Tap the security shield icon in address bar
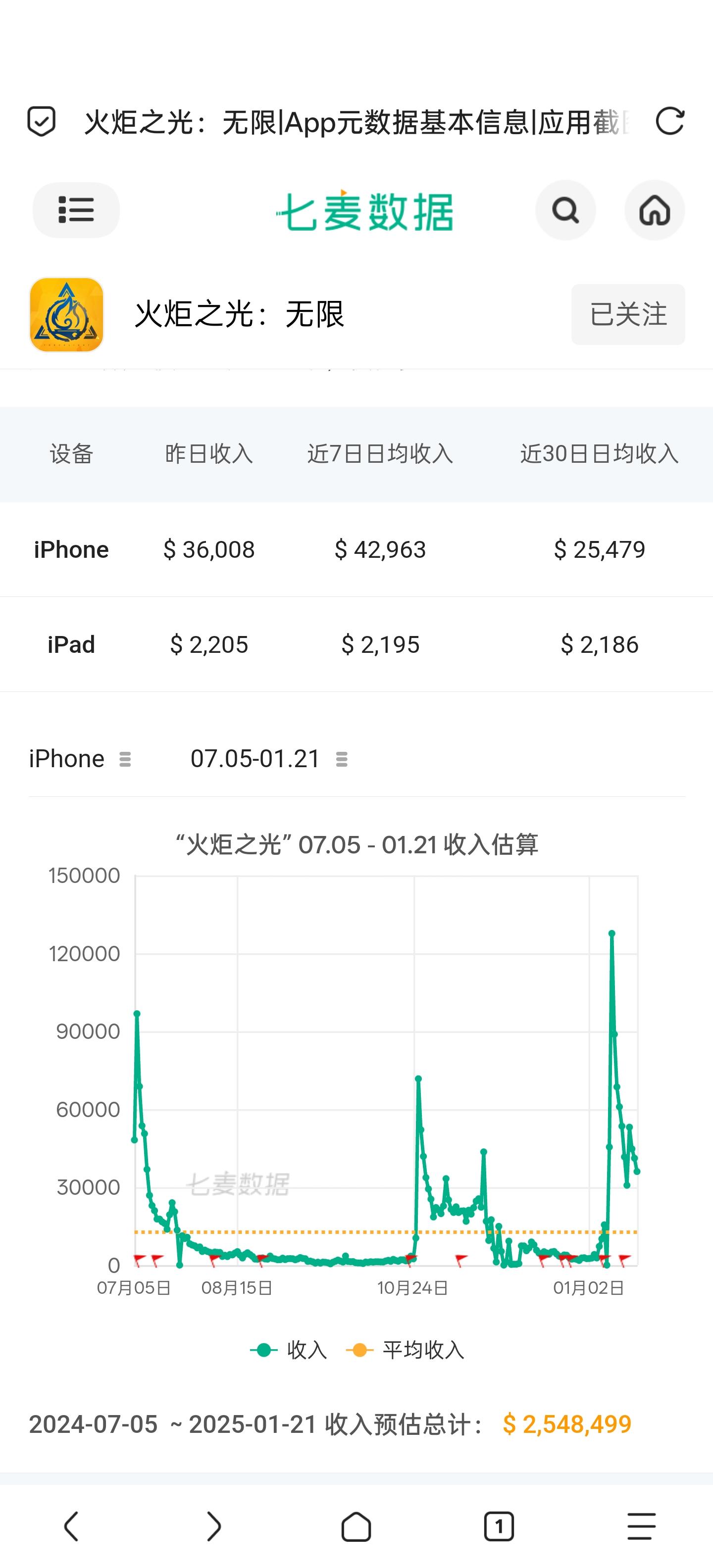The width and height of the screenshot is (713, 1568). (42, 122)
